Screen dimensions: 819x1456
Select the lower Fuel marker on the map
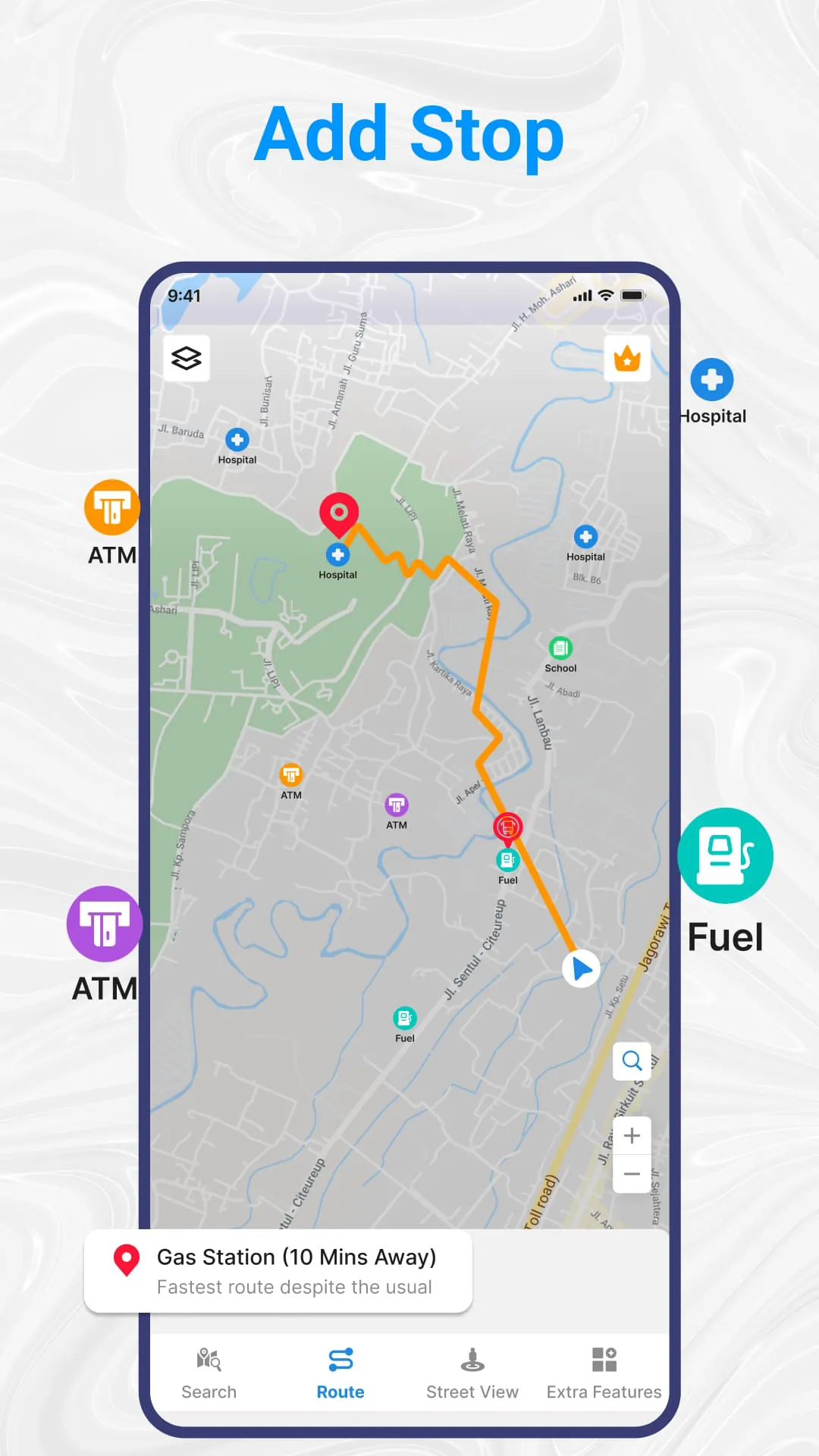(404, 1017)
